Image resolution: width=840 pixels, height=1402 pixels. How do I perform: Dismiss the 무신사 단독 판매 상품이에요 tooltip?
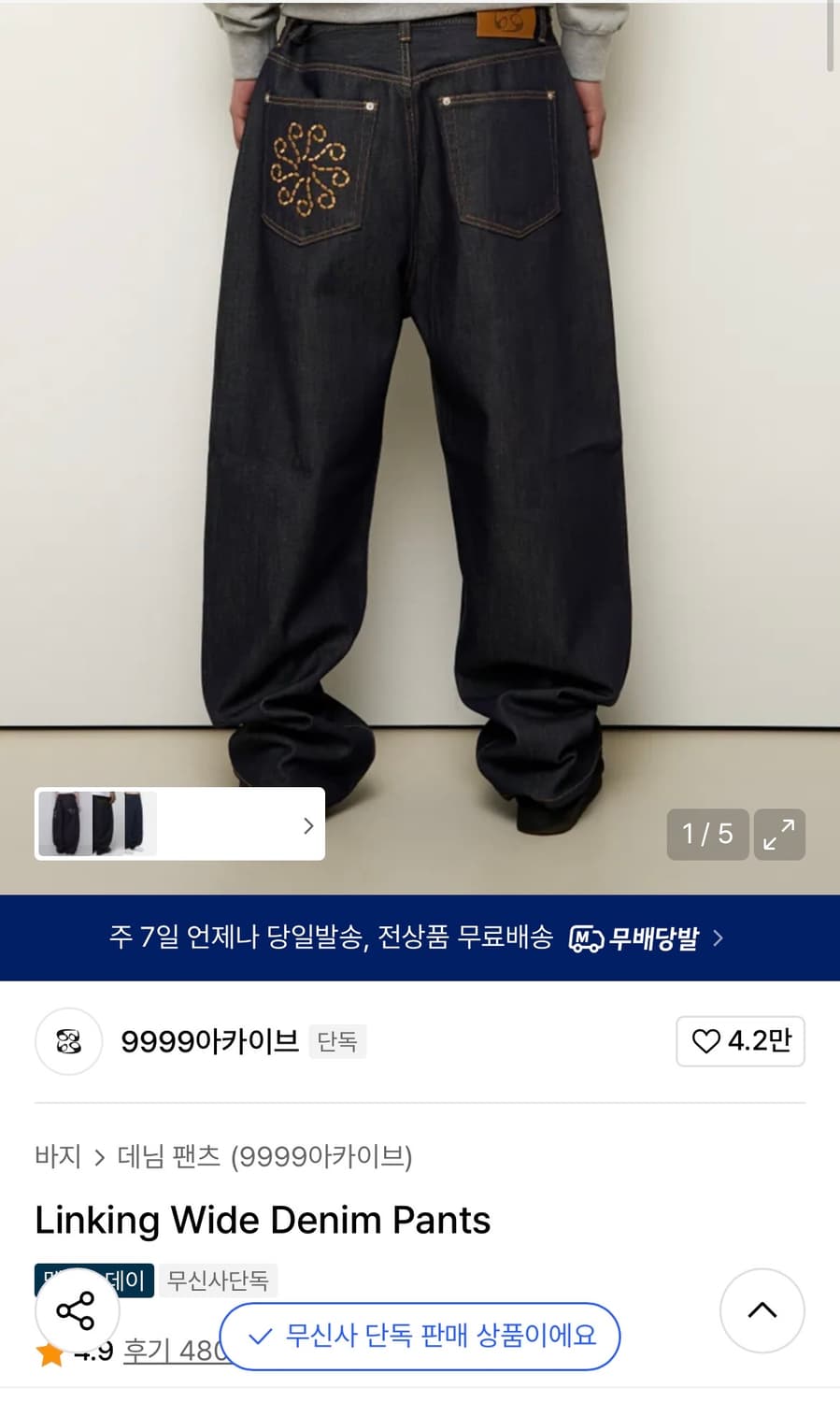(421, 1337)
